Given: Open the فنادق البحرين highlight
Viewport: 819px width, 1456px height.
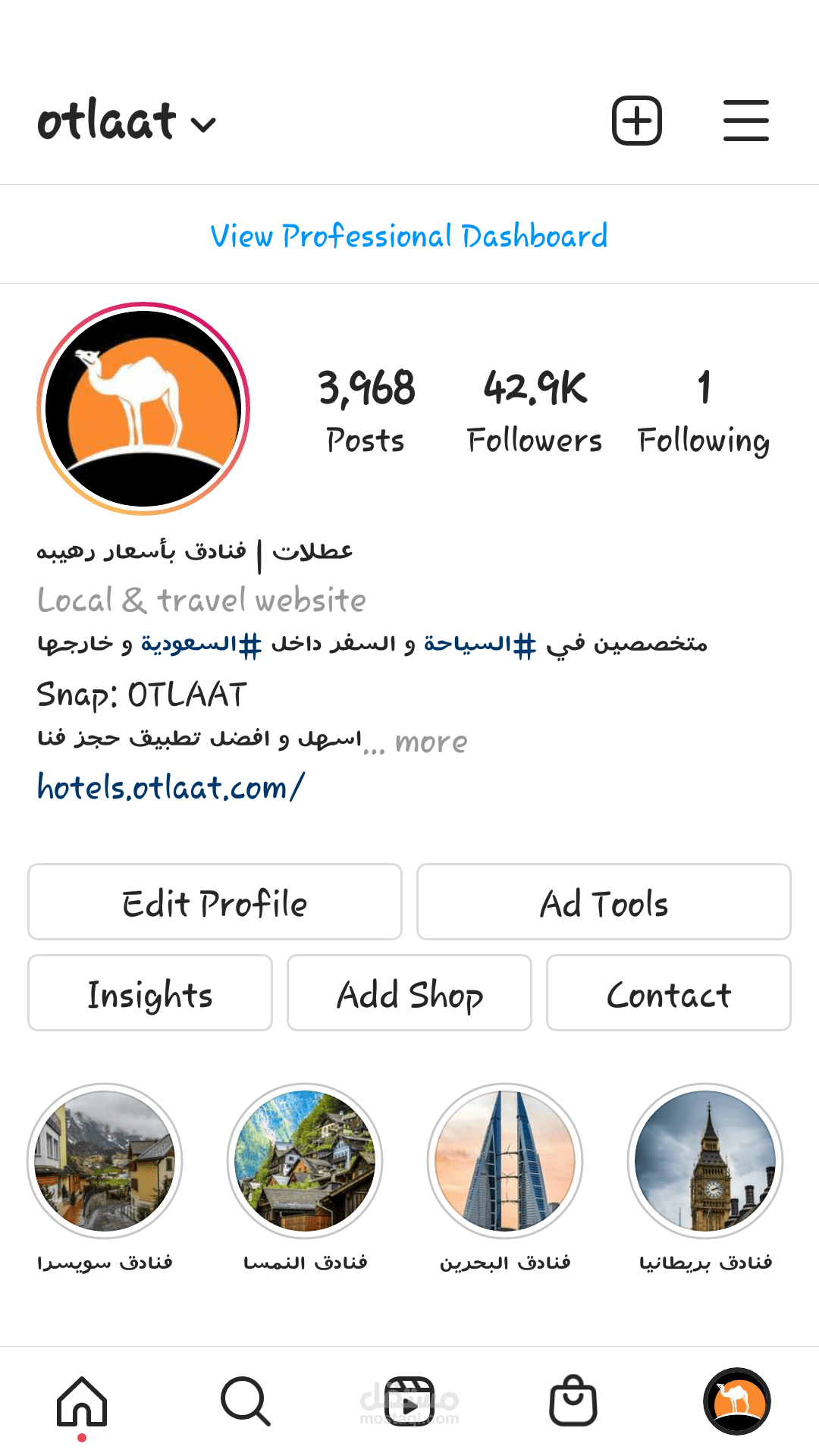Looking at the screenshot, I should pyautogui.click(x=505, y=1161).
